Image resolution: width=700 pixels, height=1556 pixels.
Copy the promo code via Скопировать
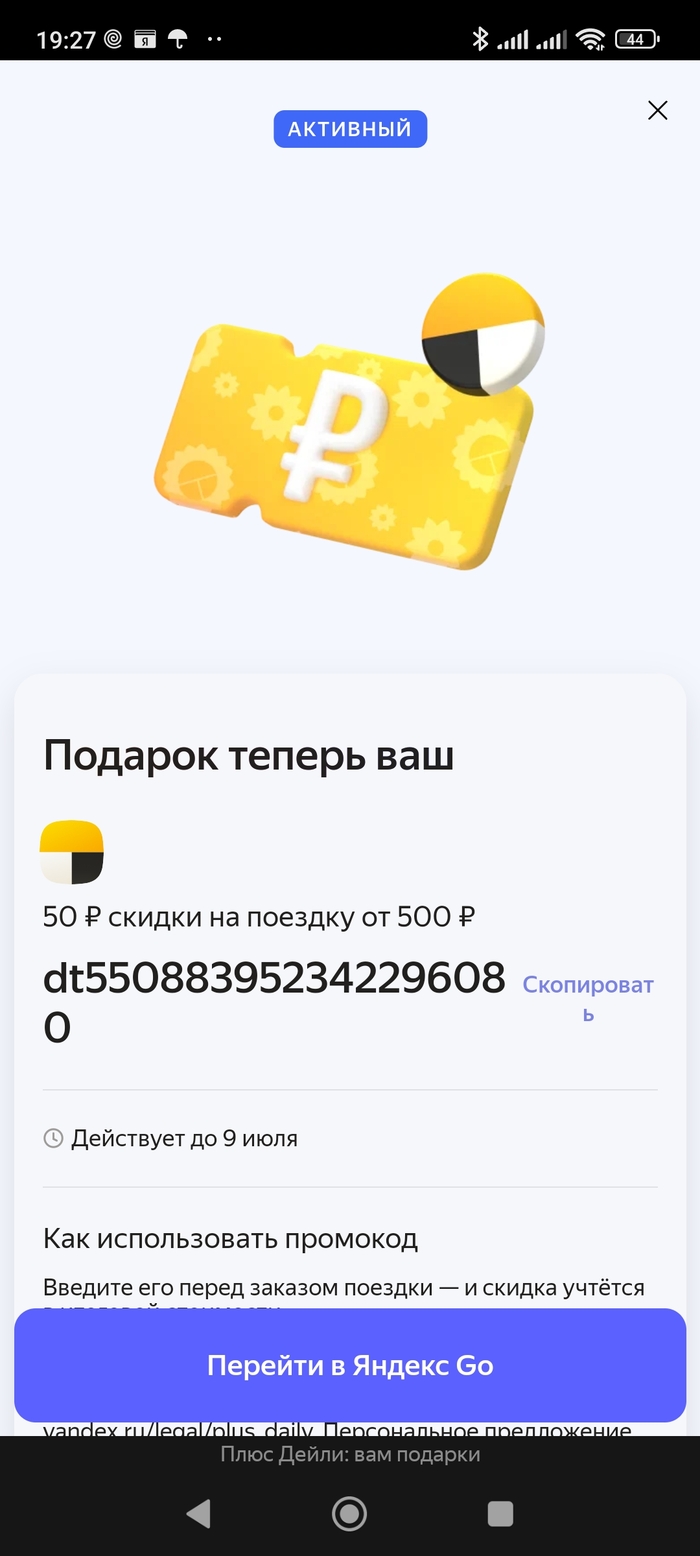tap(588, 998)
